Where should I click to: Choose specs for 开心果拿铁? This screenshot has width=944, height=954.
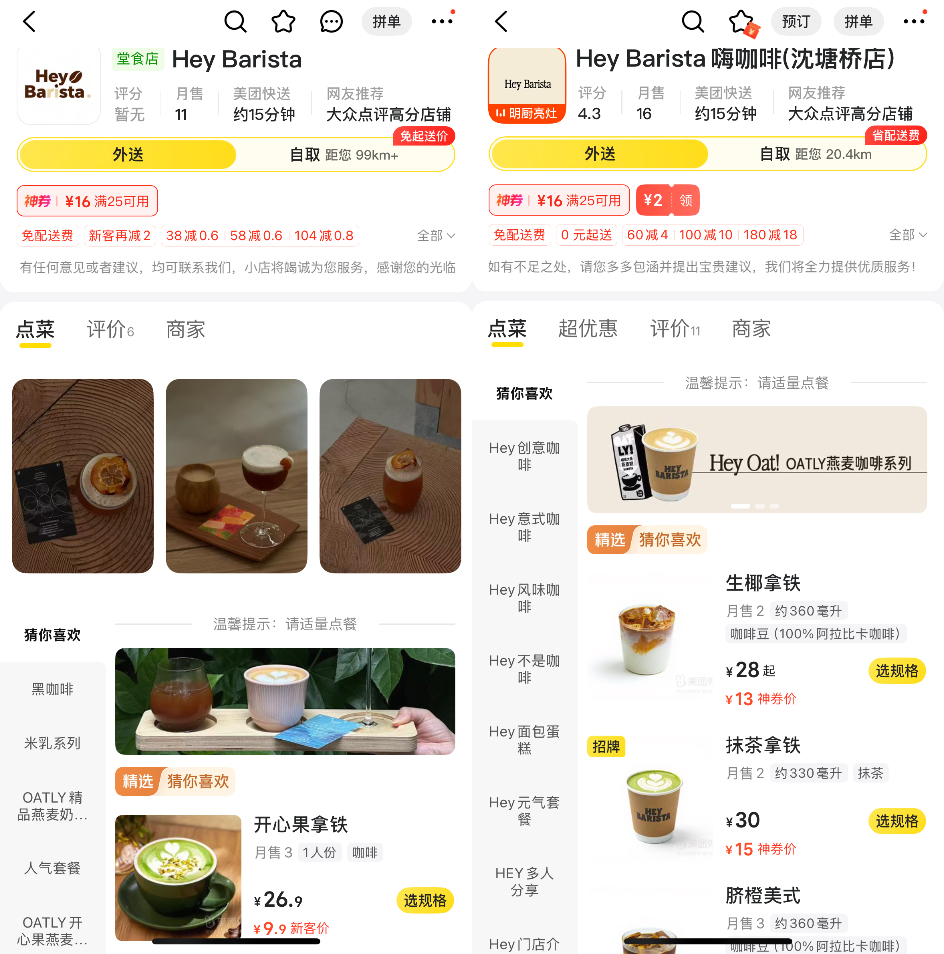click(x=425, y=900)
